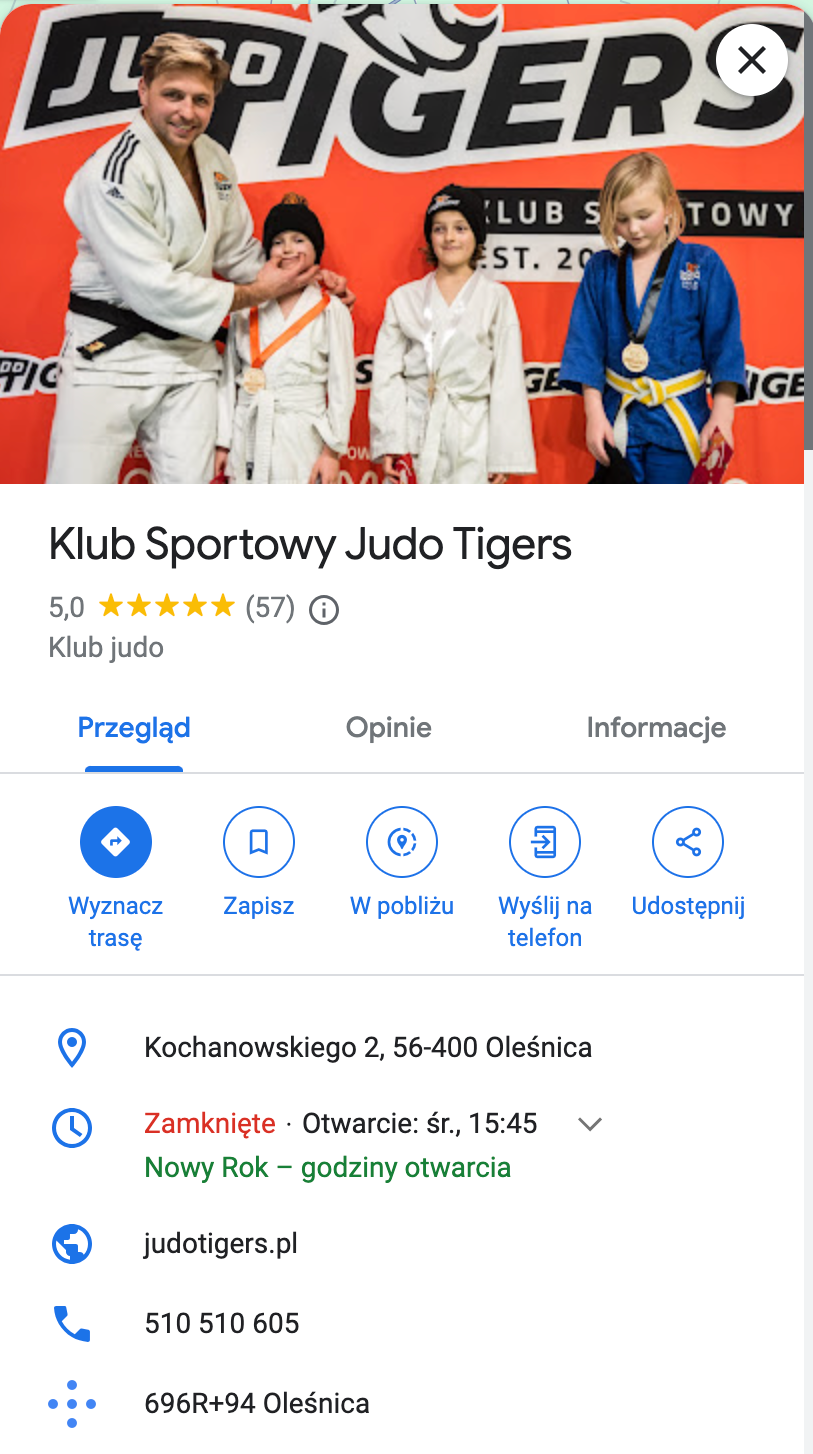
Task: Open the address Kochanowskiego 2, Oleśnica
Action: click(368, 1047)
